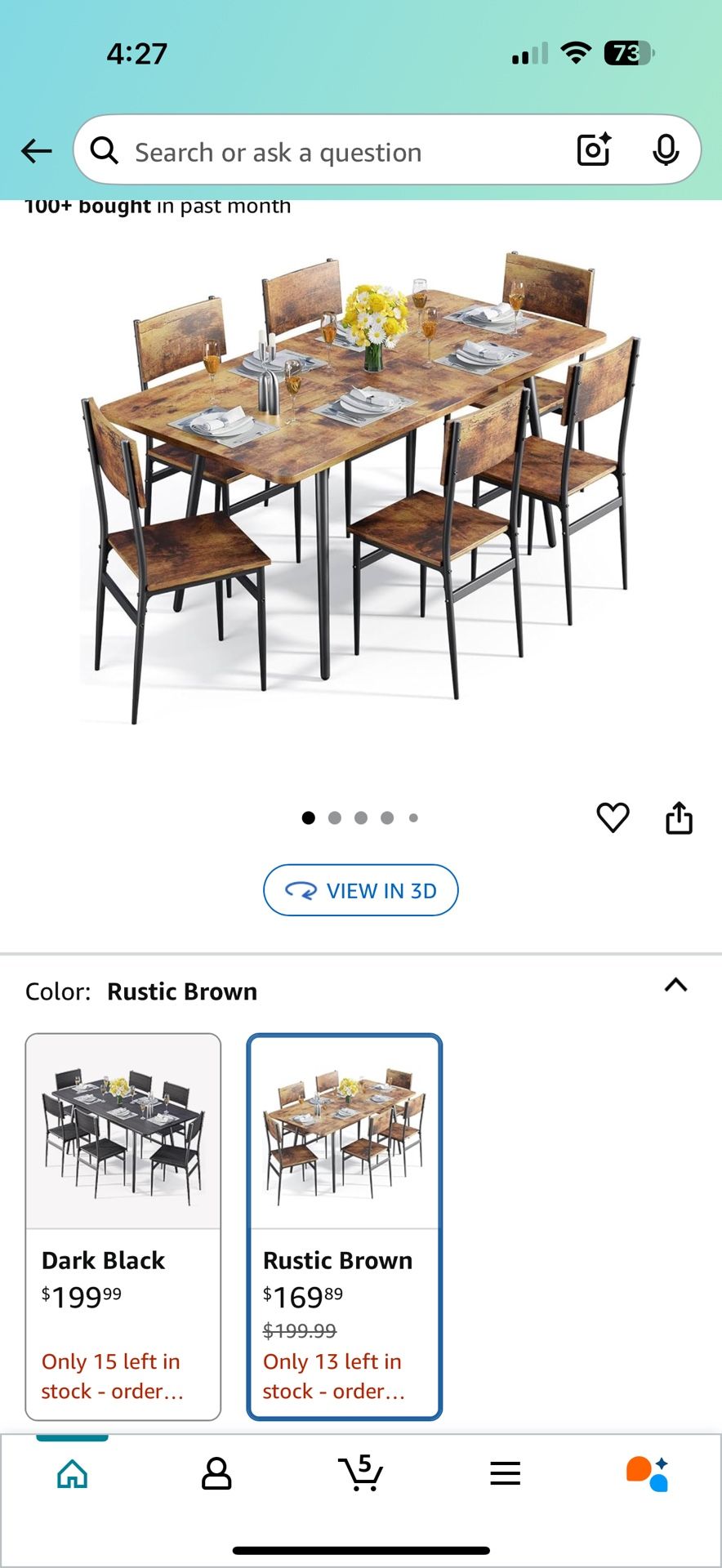The height and width of the screenshot is (1568, 722).
Task: Tap the main dining table product image
Action: (x=359, y=482)
